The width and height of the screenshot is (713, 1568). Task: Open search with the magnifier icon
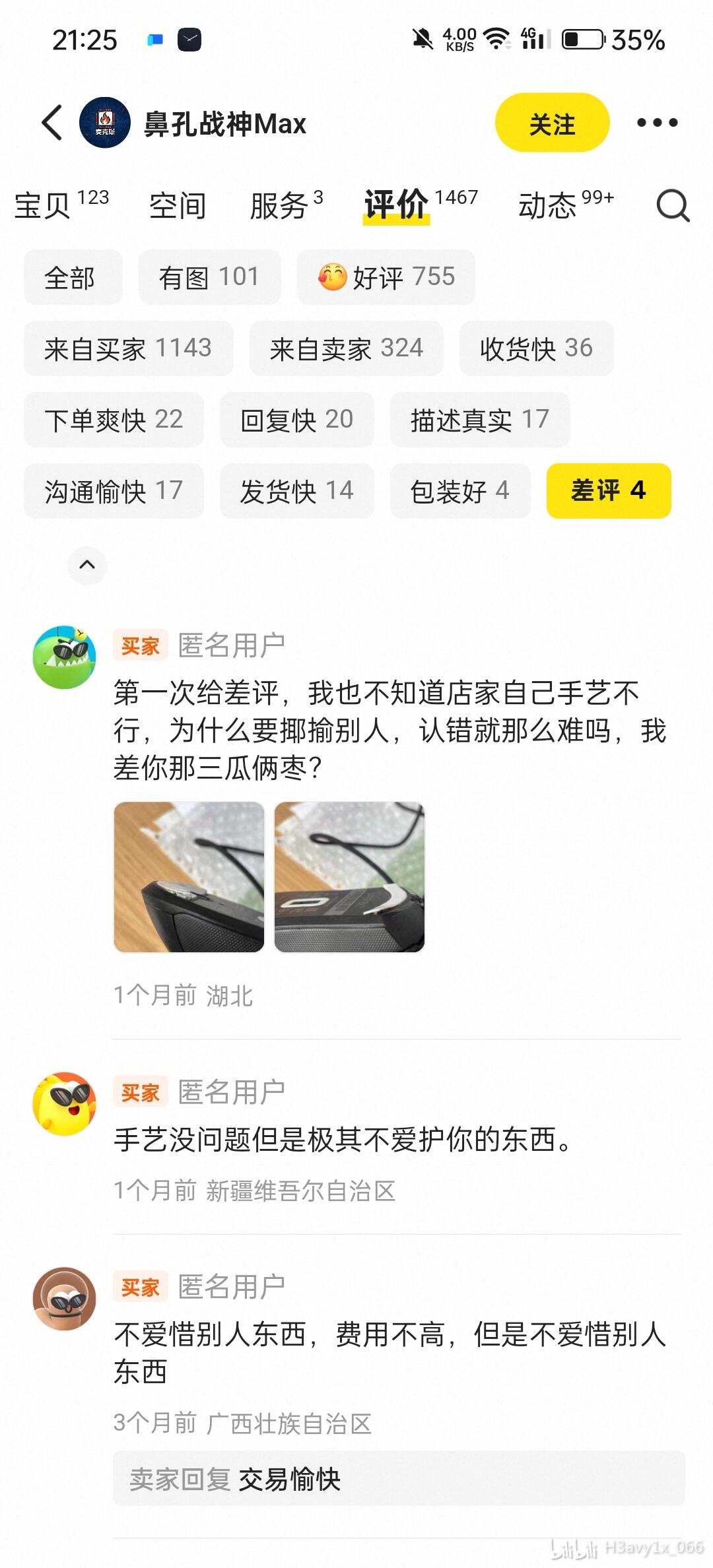pyautogui.click(x=673, y=206)
